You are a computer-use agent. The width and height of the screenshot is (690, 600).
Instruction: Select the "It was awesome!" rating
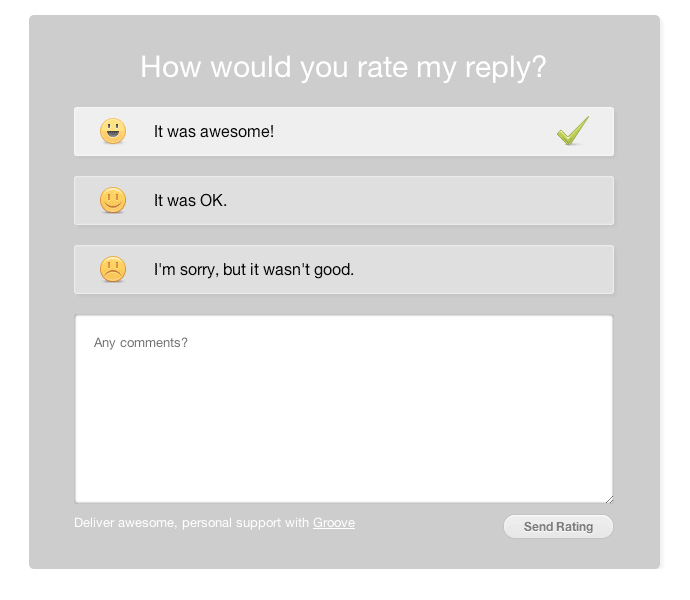[343, 132]
